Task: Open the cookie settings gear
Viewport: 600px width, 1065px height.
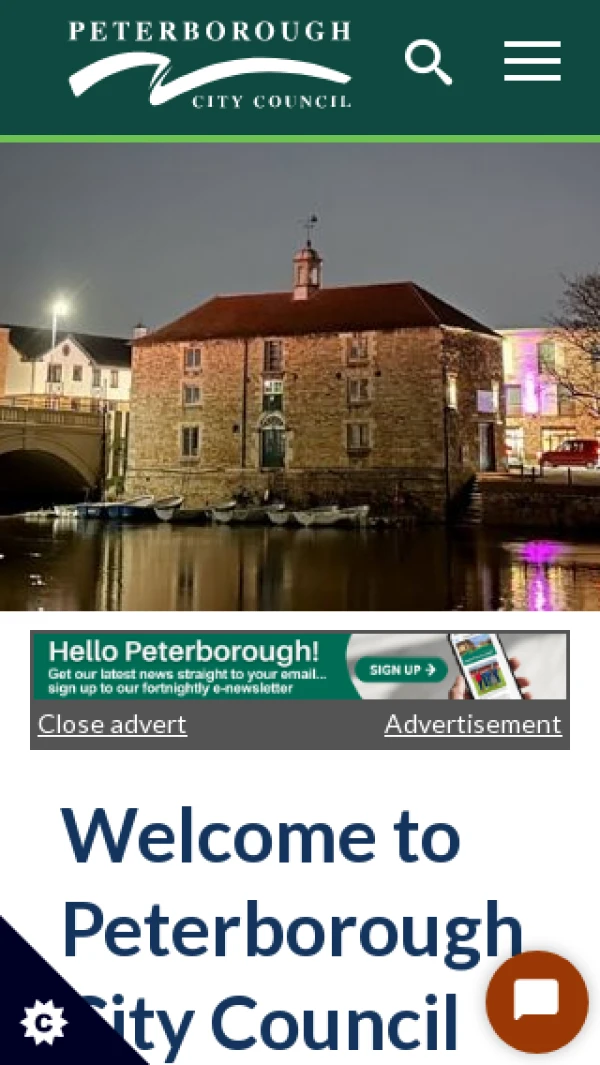Action: [42, 1022]
